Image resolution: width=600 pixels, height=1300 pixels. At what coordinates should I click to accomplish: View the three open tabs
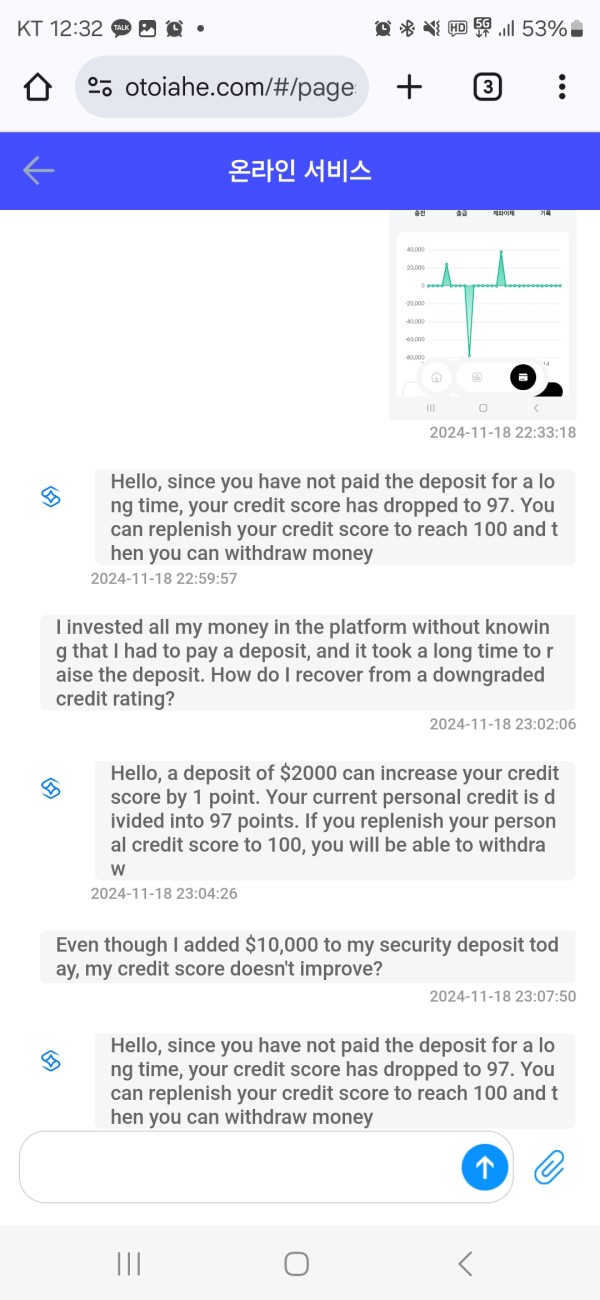[487, 87]
